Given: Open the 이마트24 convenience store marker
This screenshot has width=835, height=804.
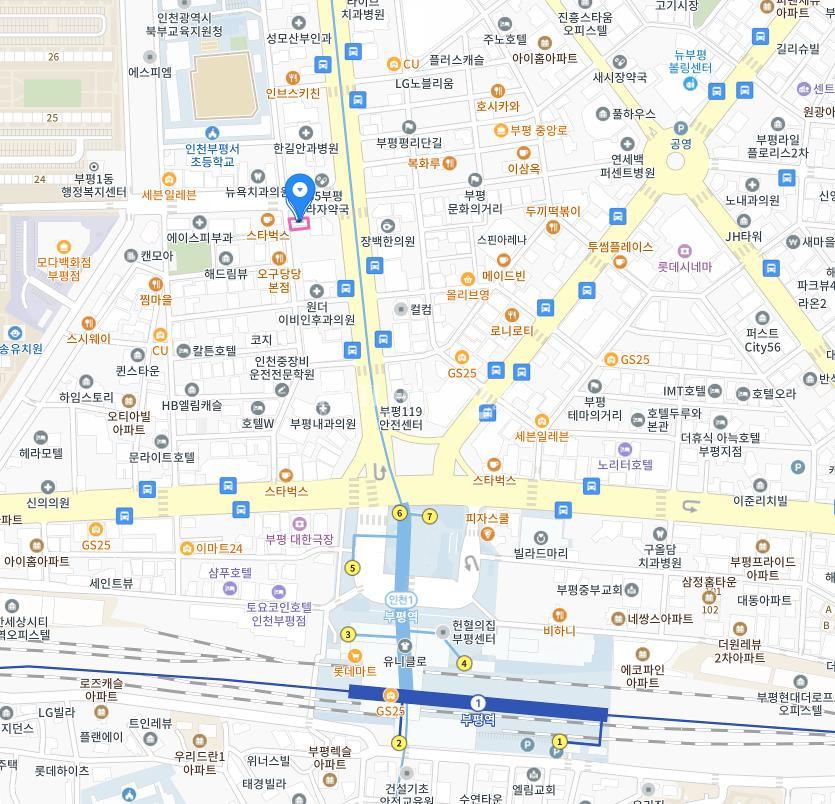Looking at the screenshot, I should pyautogui.click(x=187, y=548).
